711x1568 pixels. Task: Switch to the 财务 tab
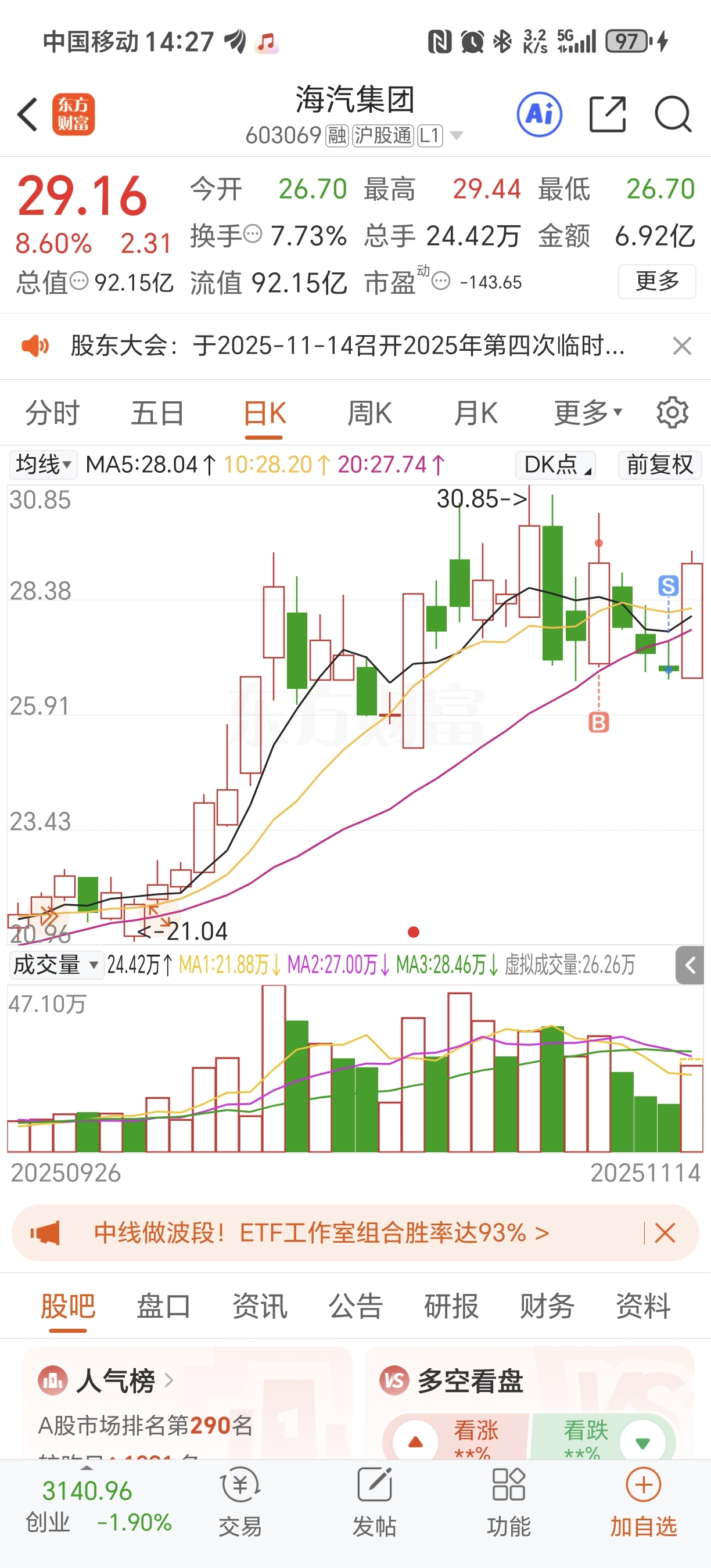click(547, 1306)
